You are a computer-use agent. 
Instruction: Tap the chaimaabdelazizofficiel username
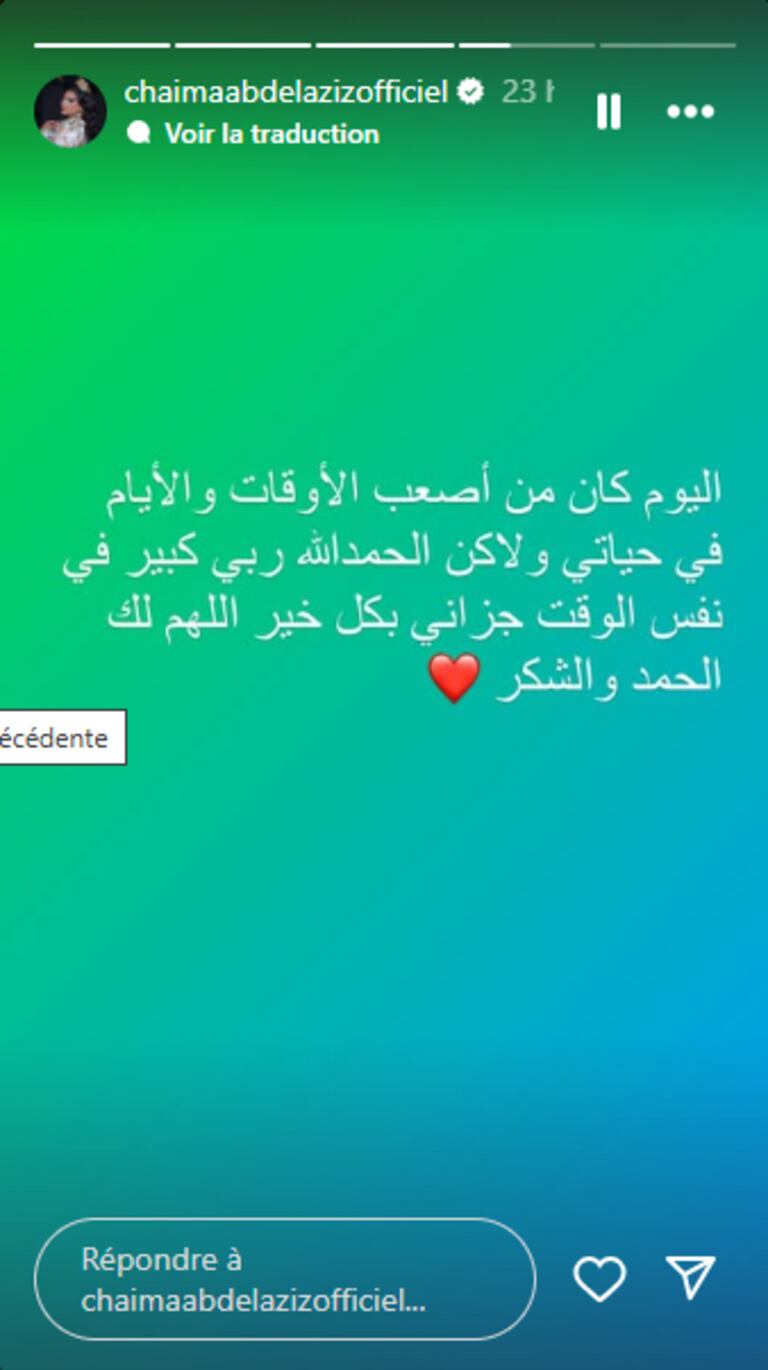[285, 93]
